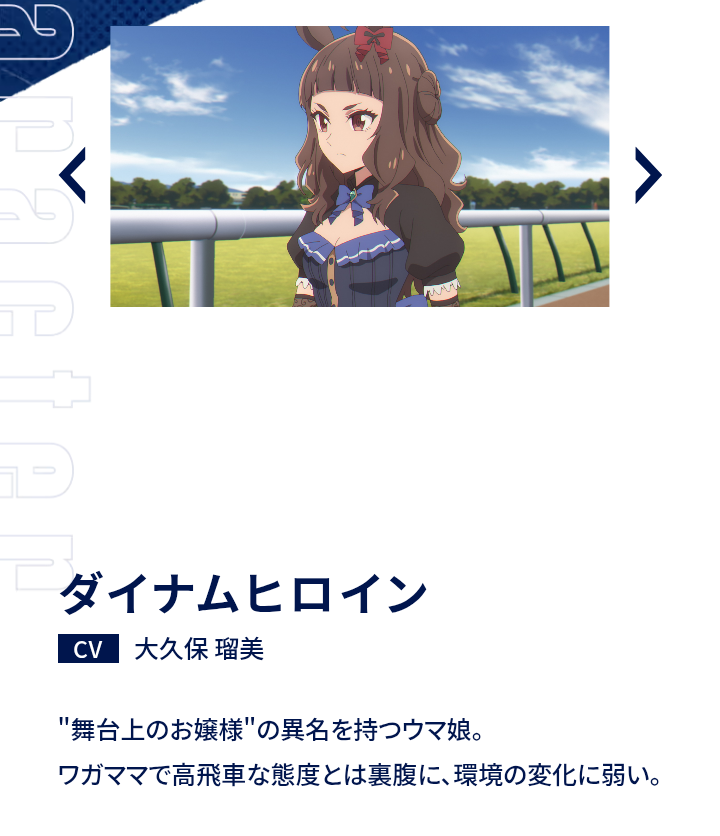The width and height of the screenshot is (720, 836).
Task: Go to the previous character image
Action: point(73,175)
